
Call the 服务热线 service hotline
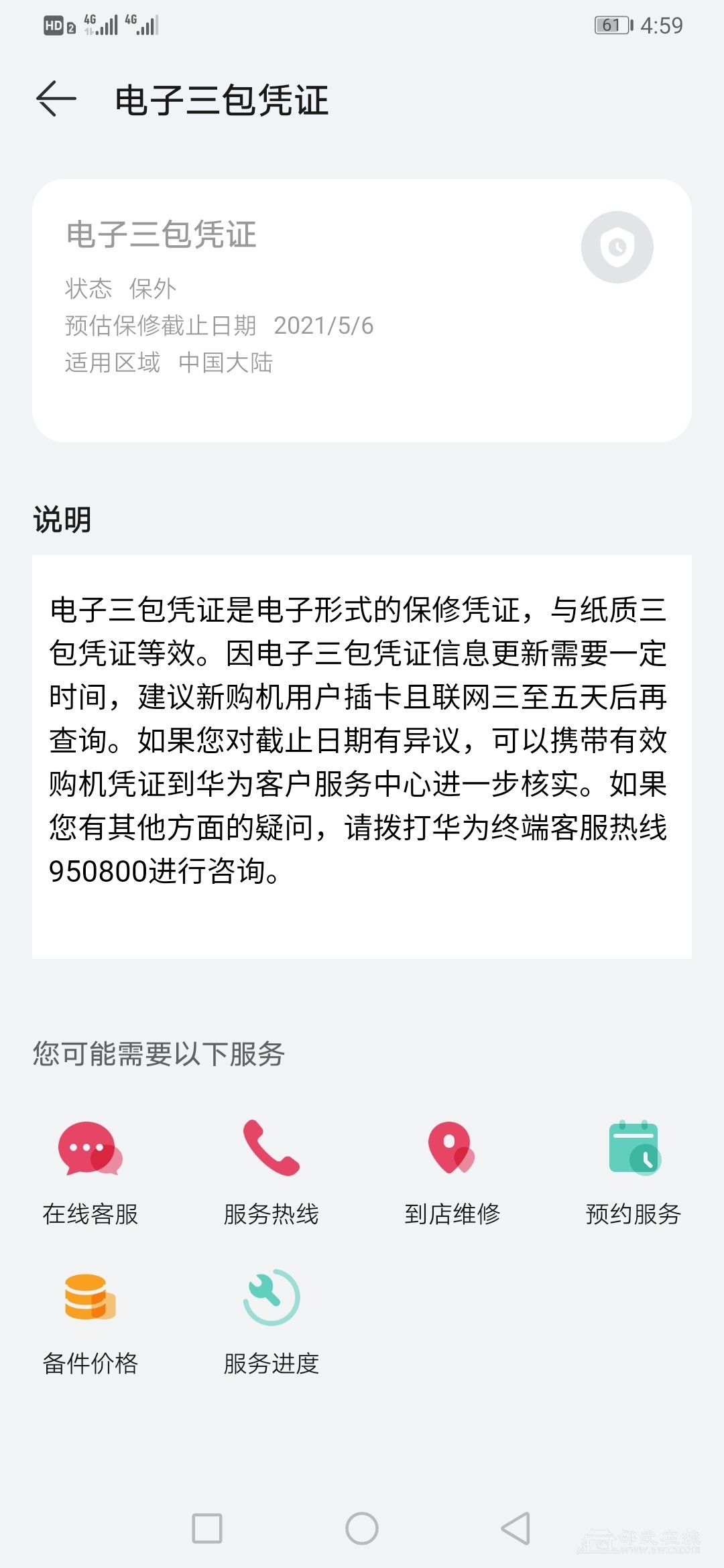(271, 1171)
